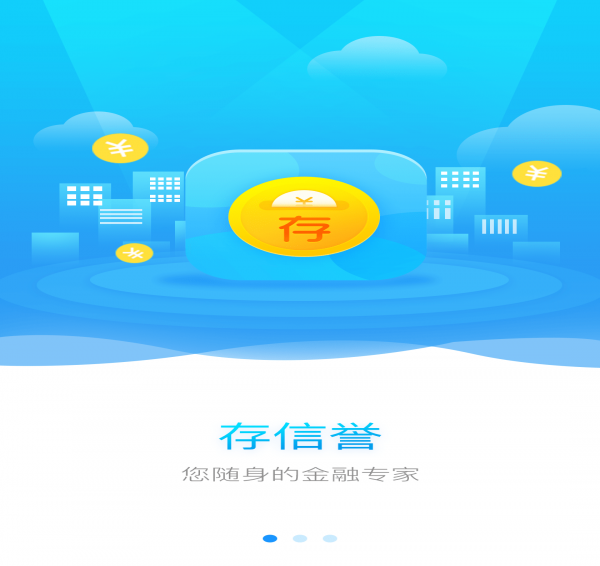Select the first page indicator dot
Viewport: 600px width, 566px height.
pos(270,538)
